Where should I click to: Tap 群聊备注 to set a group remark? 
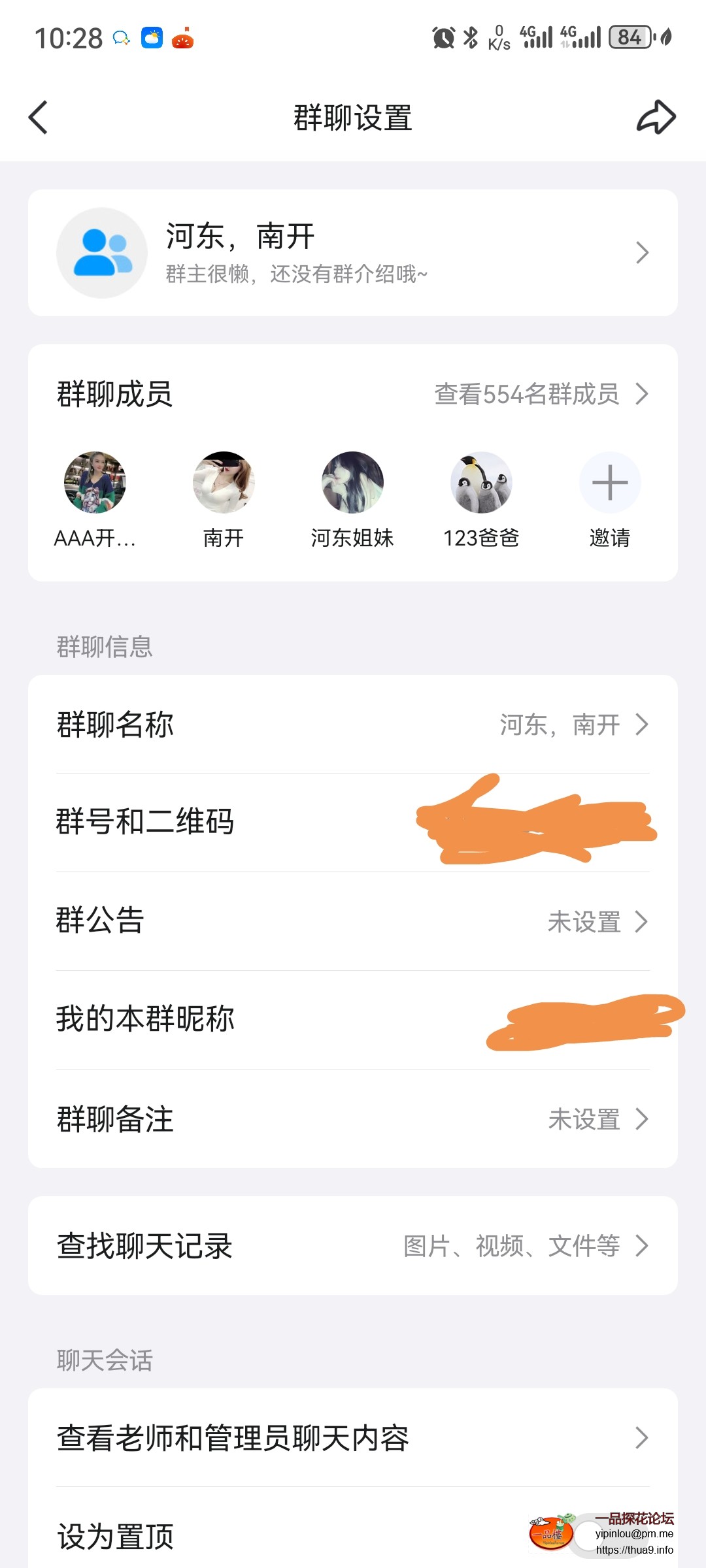(353, 1119)
